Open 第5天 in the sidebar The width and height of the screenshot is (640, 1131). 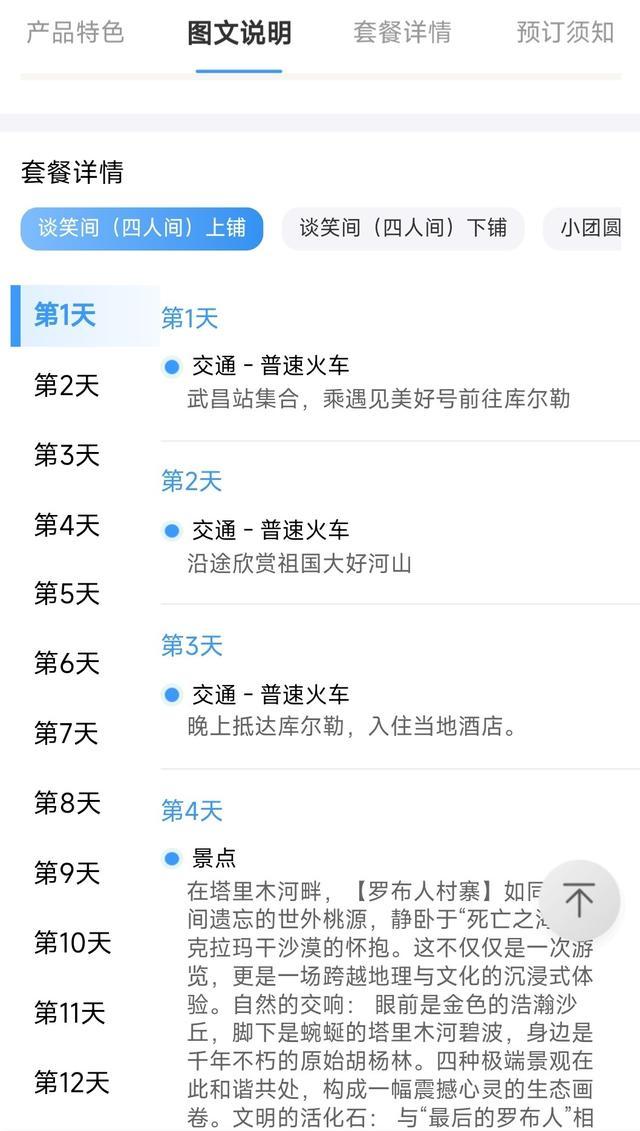[66, 594]
